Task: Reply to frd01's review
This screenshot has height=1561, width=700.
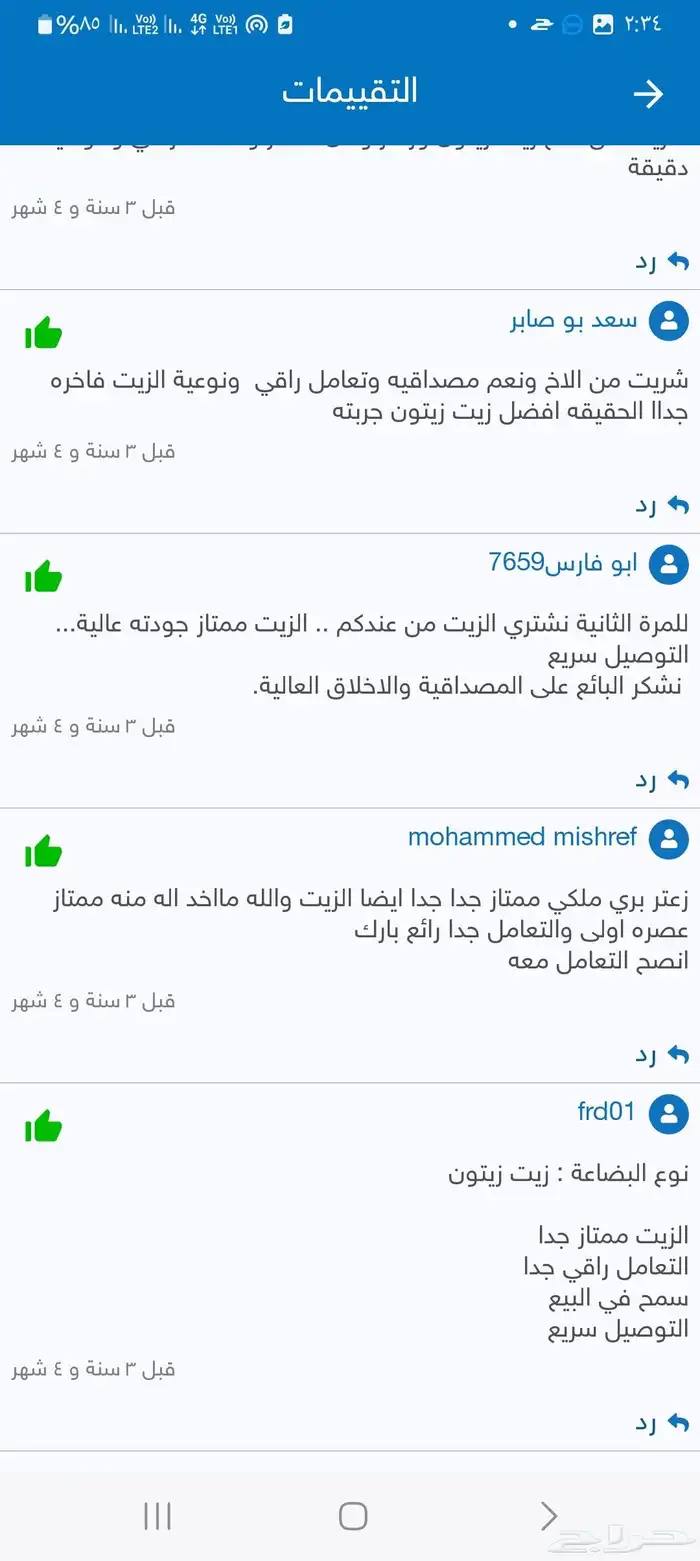Action: click(662, 1422)
